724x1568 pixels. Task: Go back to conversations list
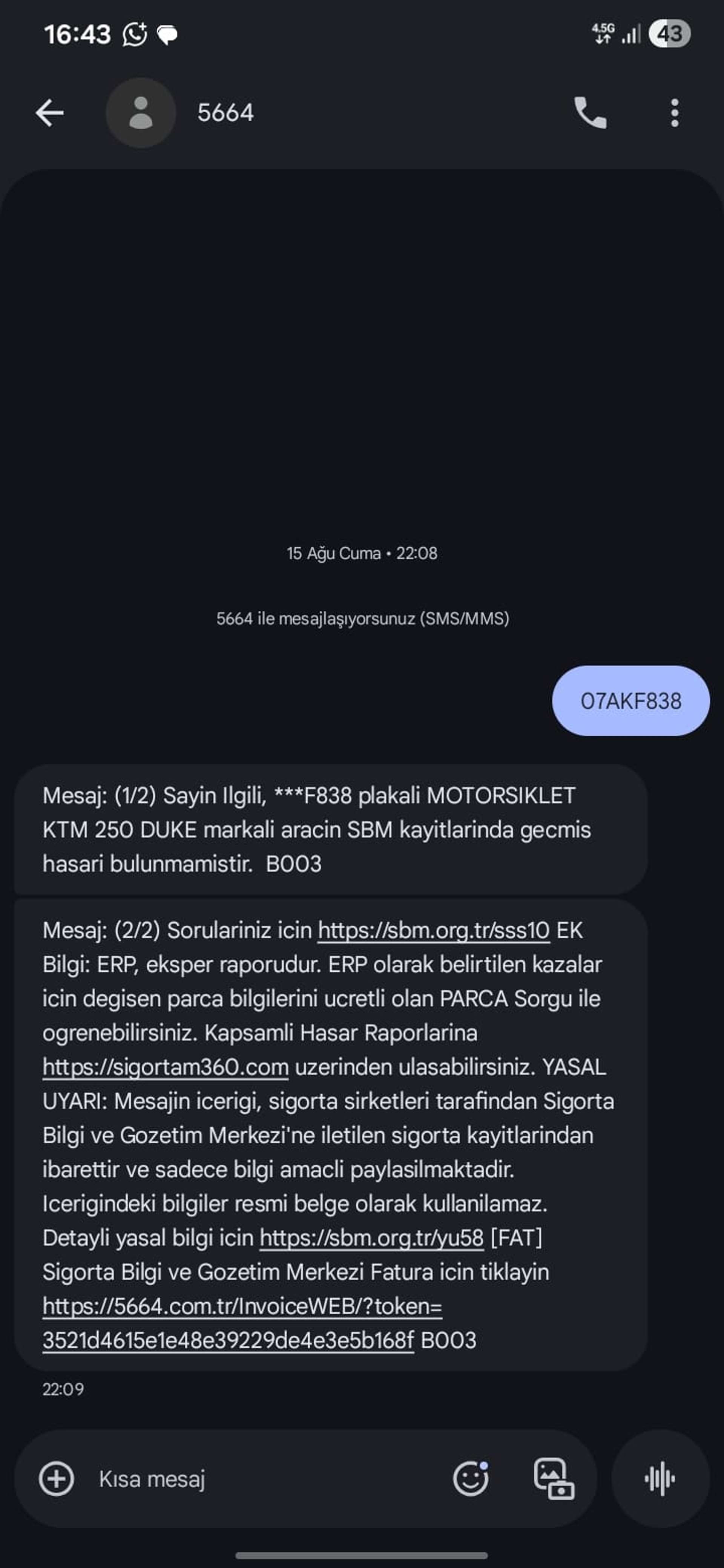click(x=50, y=113)
